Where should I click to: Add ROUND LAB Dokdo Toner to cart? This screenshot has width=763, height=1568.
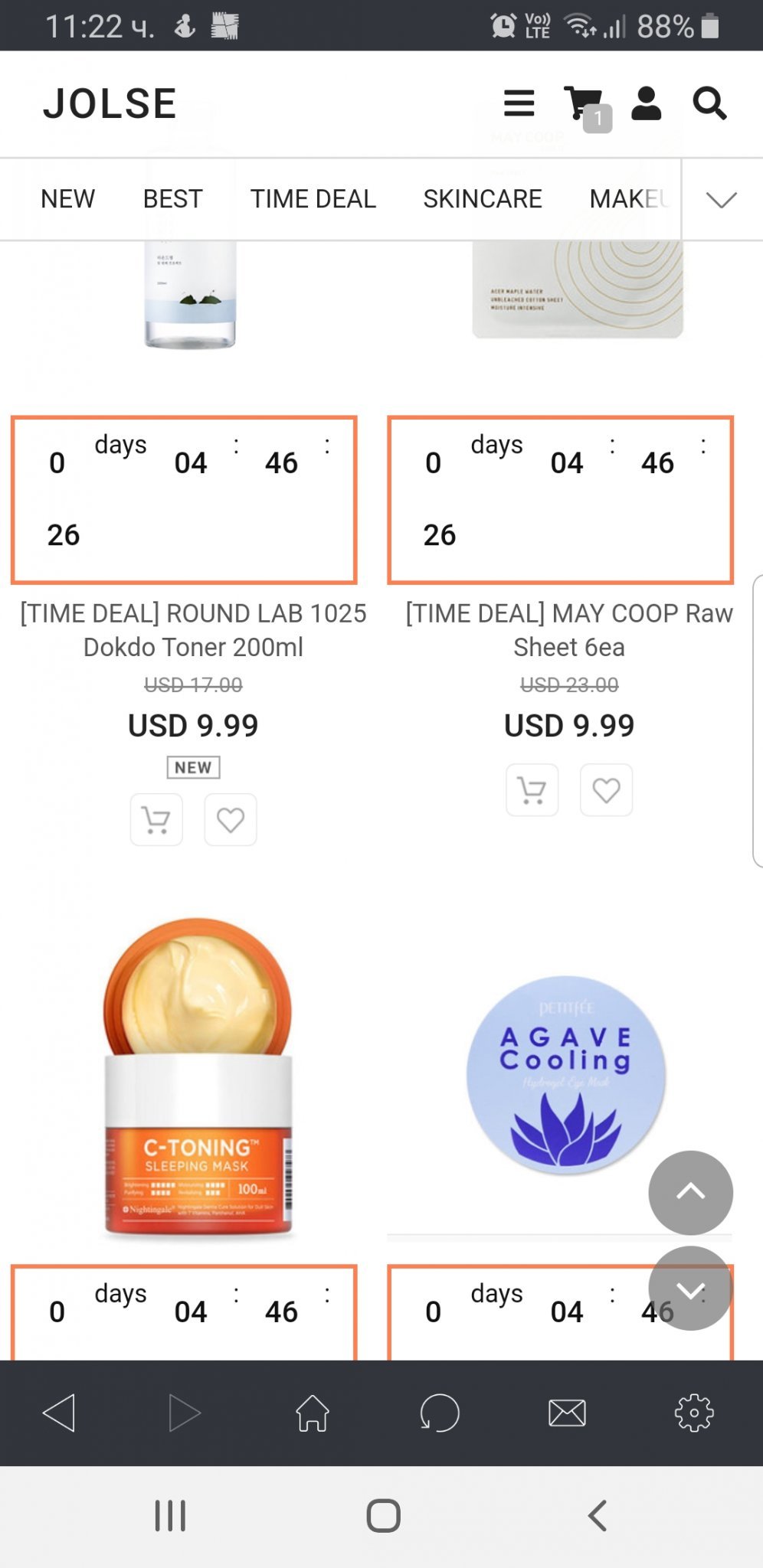156,820
